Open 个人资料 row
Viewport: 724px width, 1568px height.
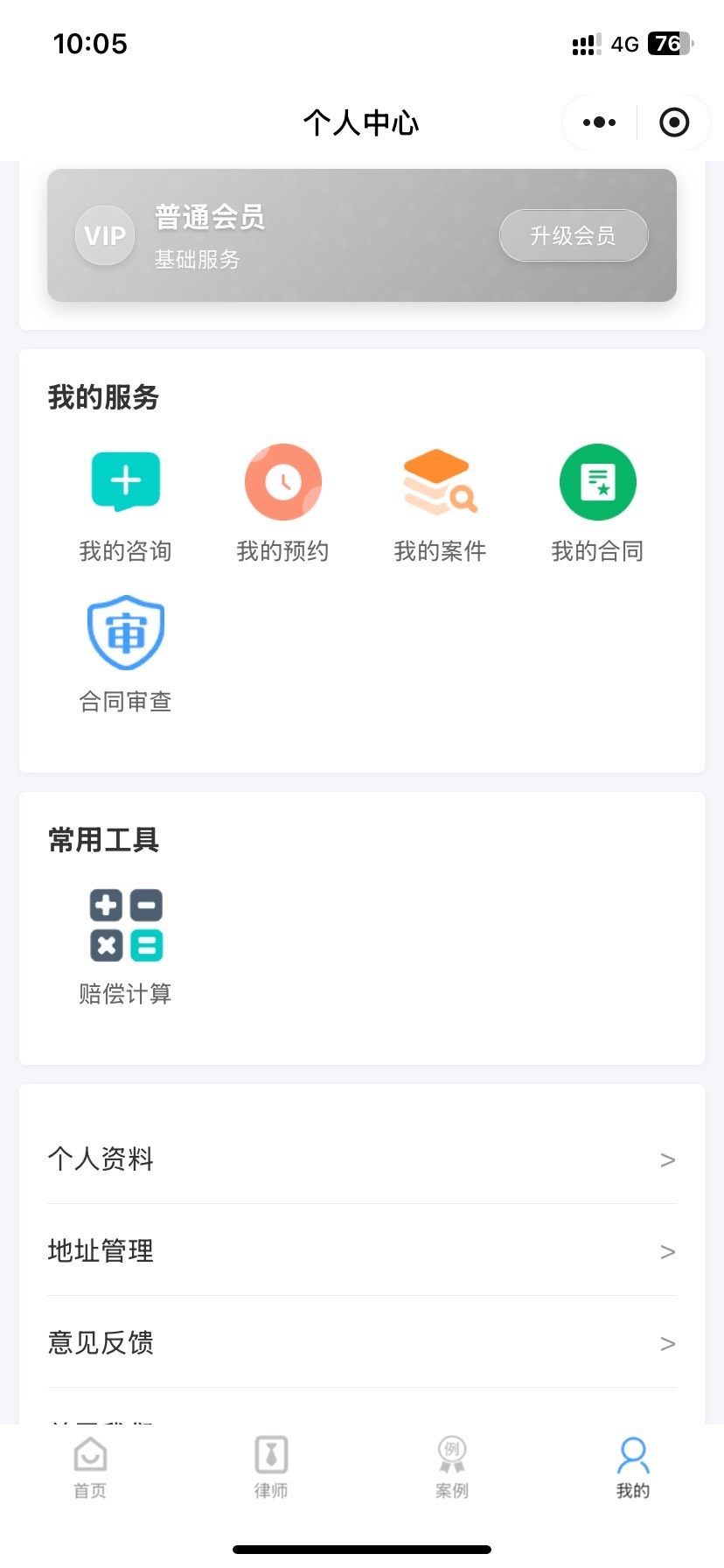(361, 1159)
